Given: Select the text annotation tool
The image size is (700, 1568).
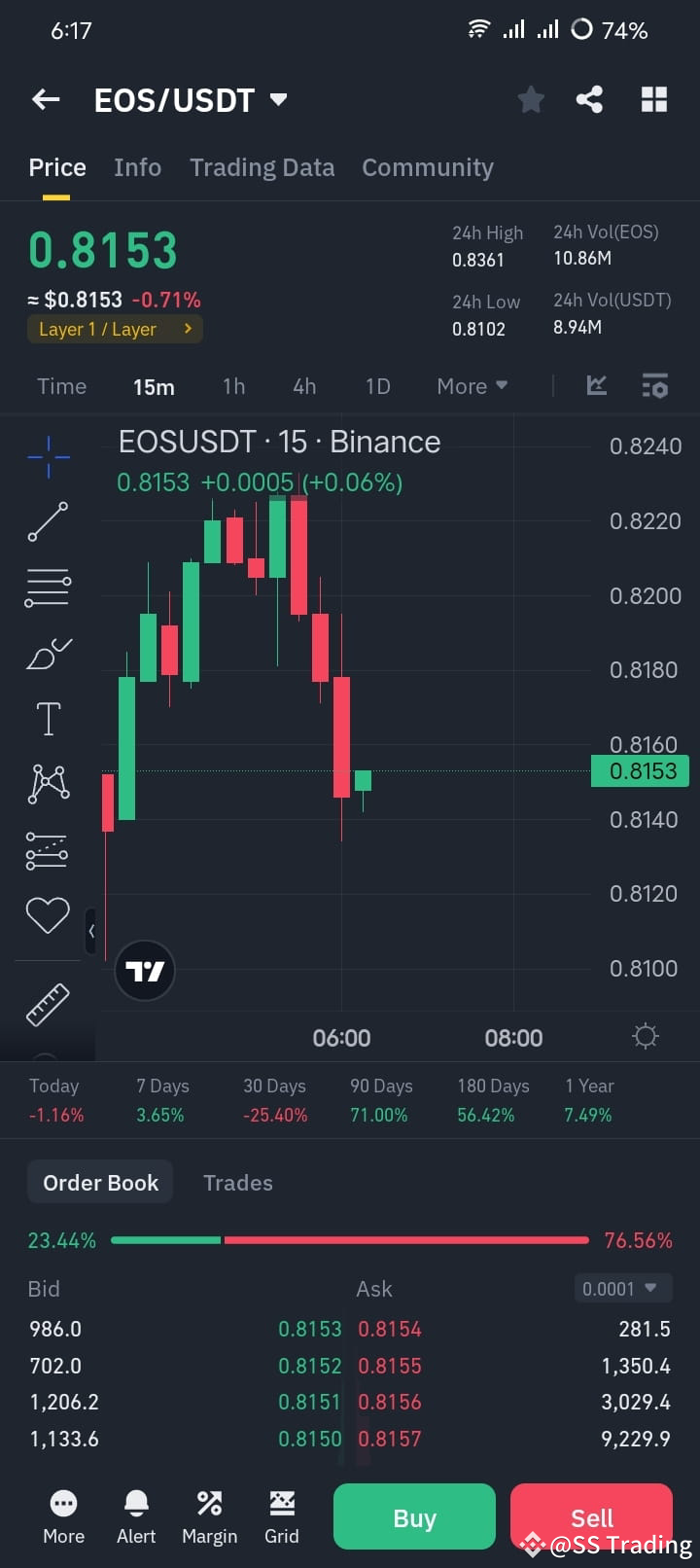Looking at the screenshot, I should pos(48,718).
